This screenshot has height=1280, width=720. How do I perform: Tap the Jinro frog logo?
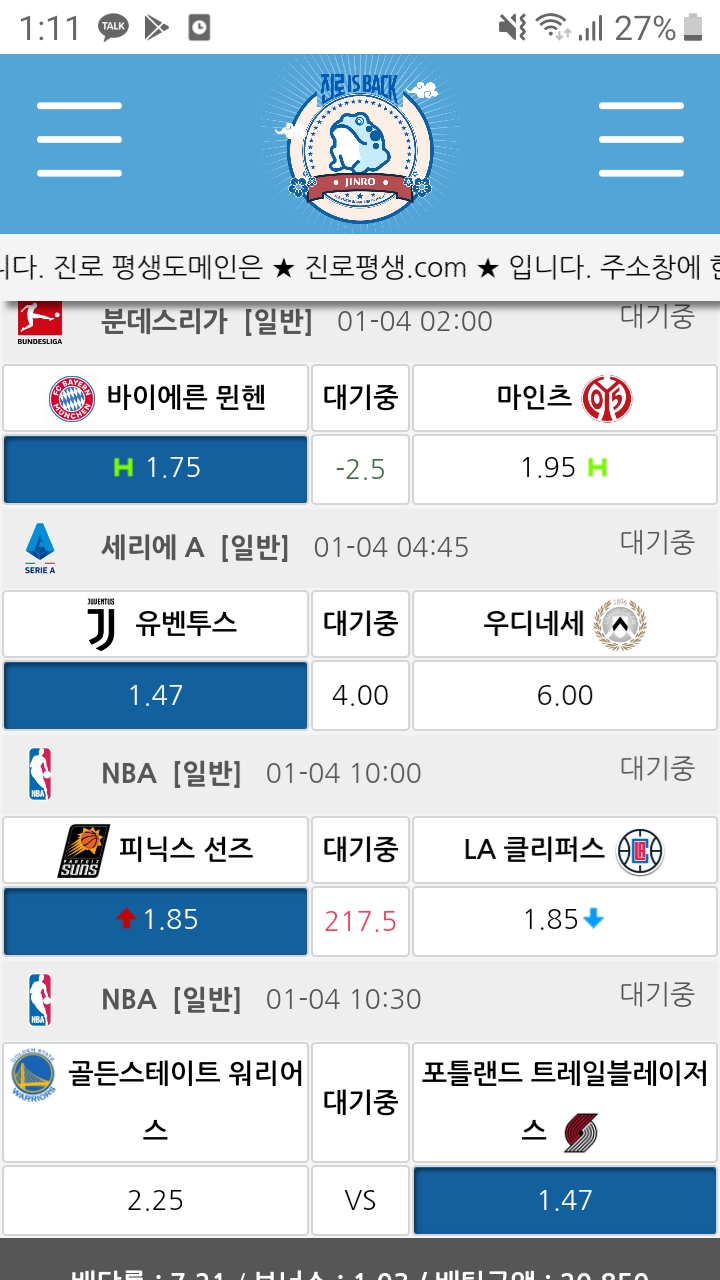(x=360, y=140)
